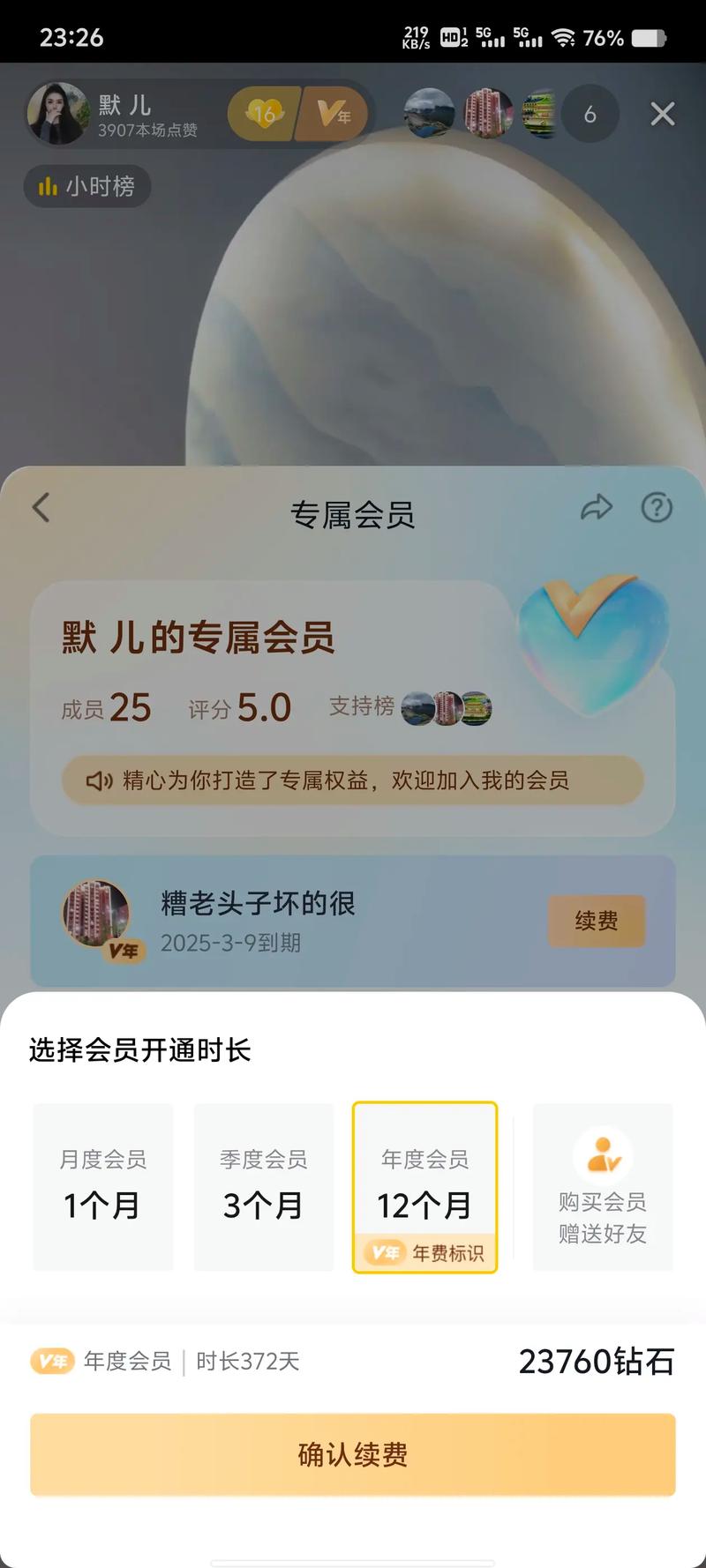
Task: Tap the 年费标识 label under 12个月
Action: pyautogui.click(x=425, y=1252)
